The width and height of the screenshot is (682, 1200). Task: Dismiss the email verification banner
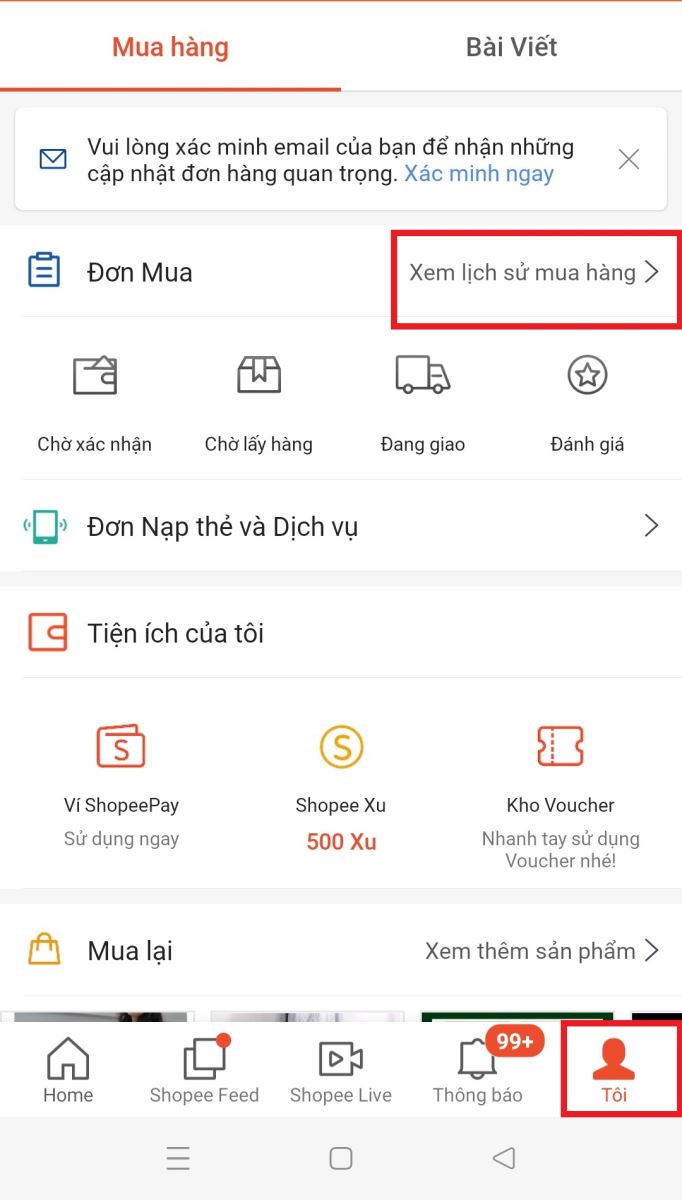[x=628, y=159]
